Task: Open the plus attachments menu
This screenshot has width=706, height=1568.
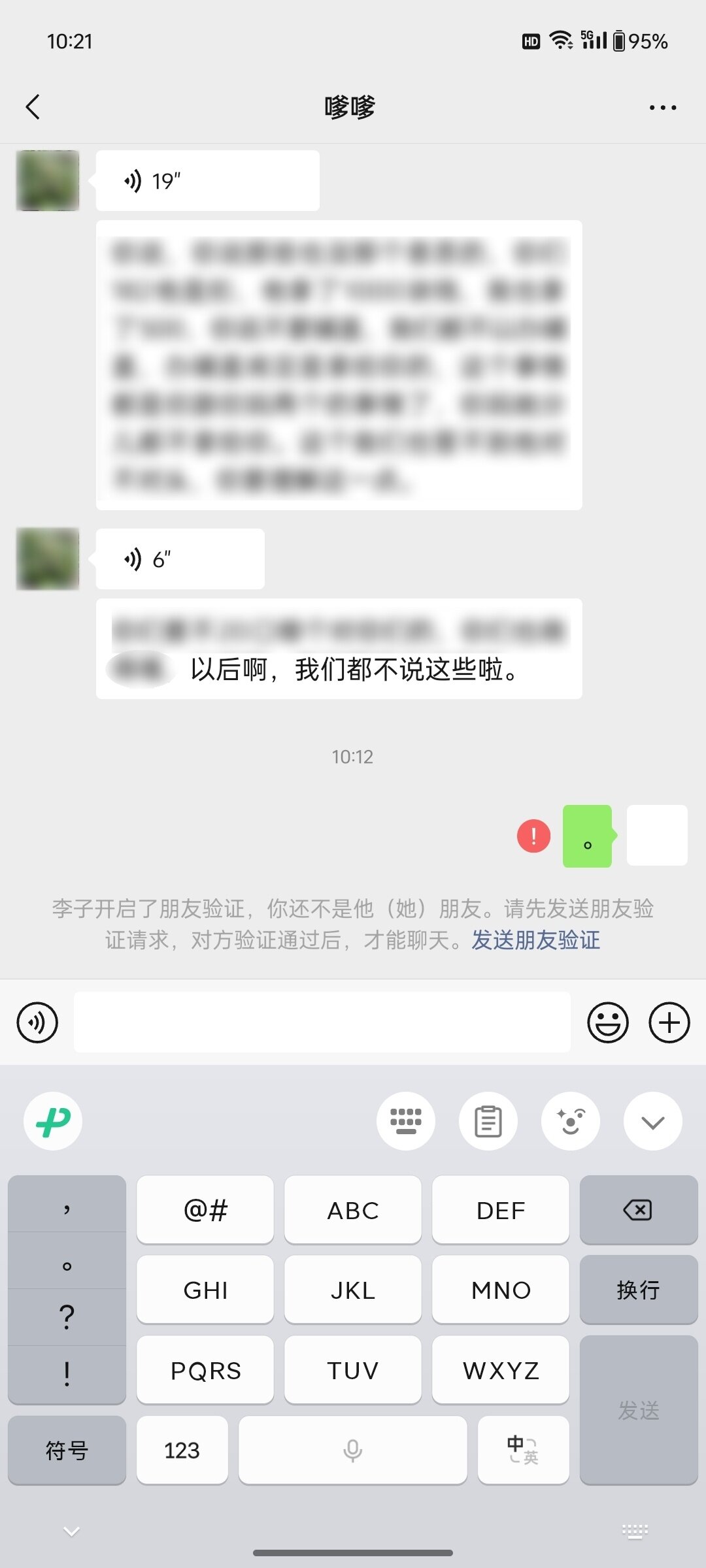Action: [x=669, y=1022]
